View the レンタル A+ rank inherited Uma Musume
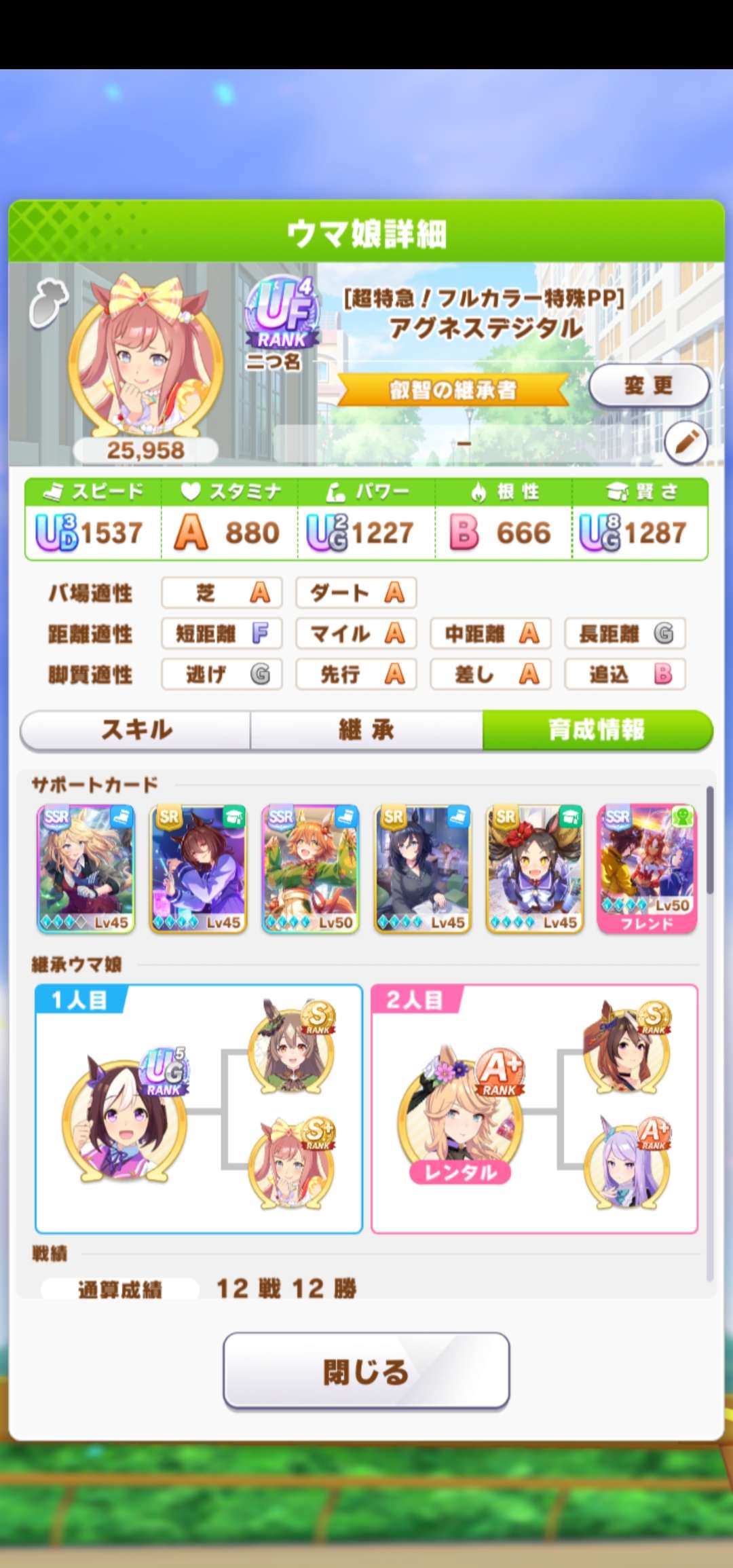Viewport: 733px width, 1568px height. click(460, 1113)
